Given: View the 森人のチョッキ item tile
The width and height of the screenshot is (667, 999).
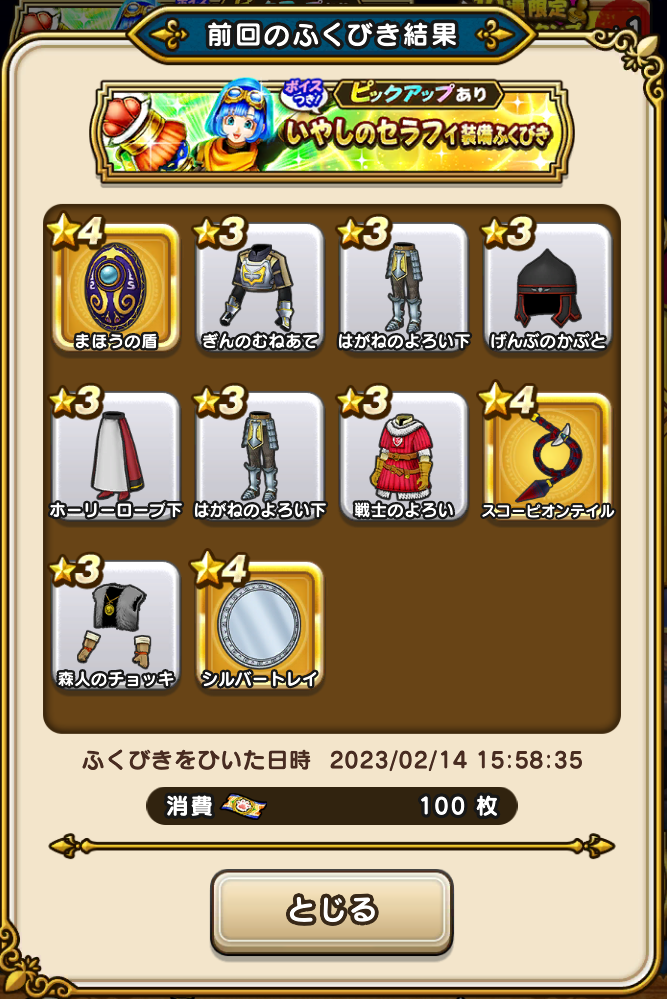Looking at the screenshot, I should (x=116, y=627).
